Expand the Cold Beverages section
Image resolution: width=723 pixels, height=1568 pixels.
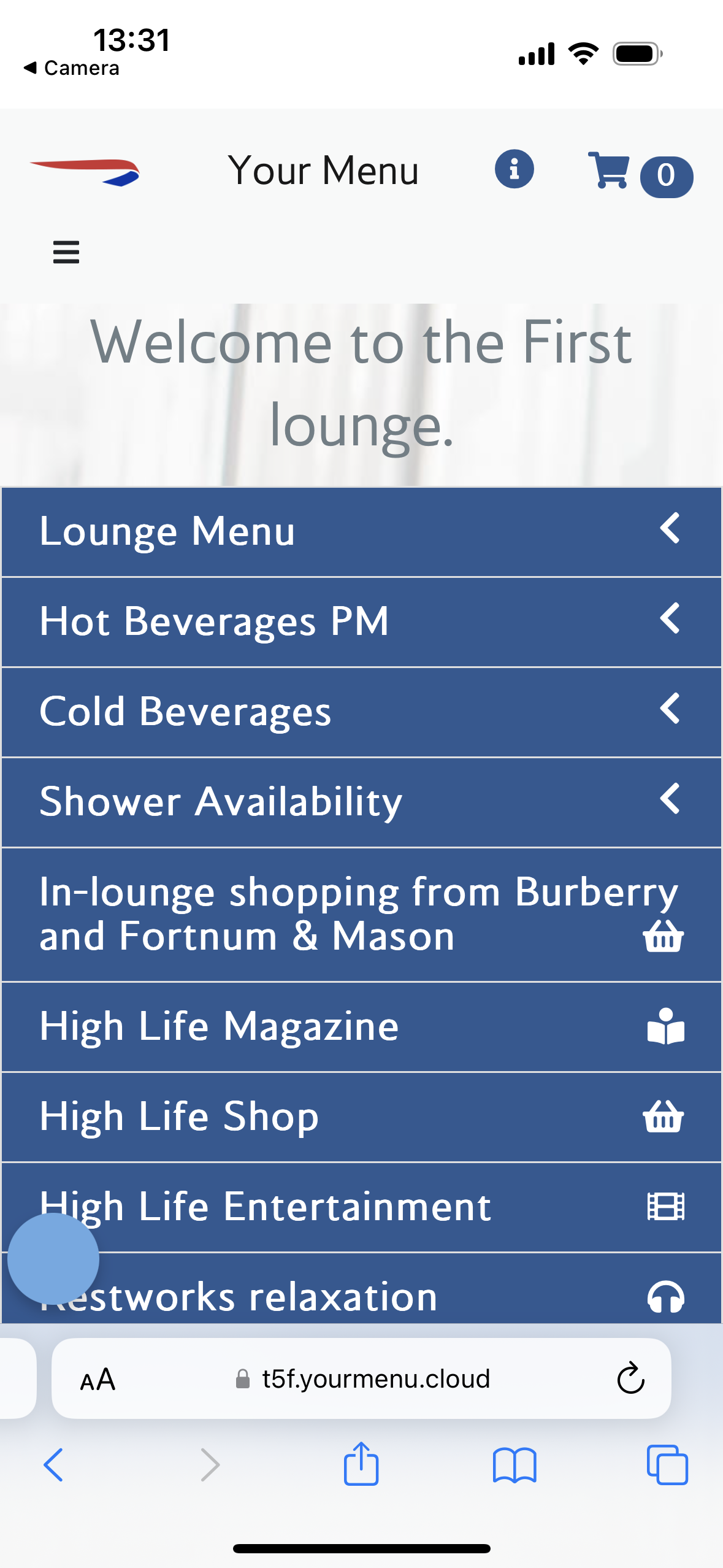(361, 712)
